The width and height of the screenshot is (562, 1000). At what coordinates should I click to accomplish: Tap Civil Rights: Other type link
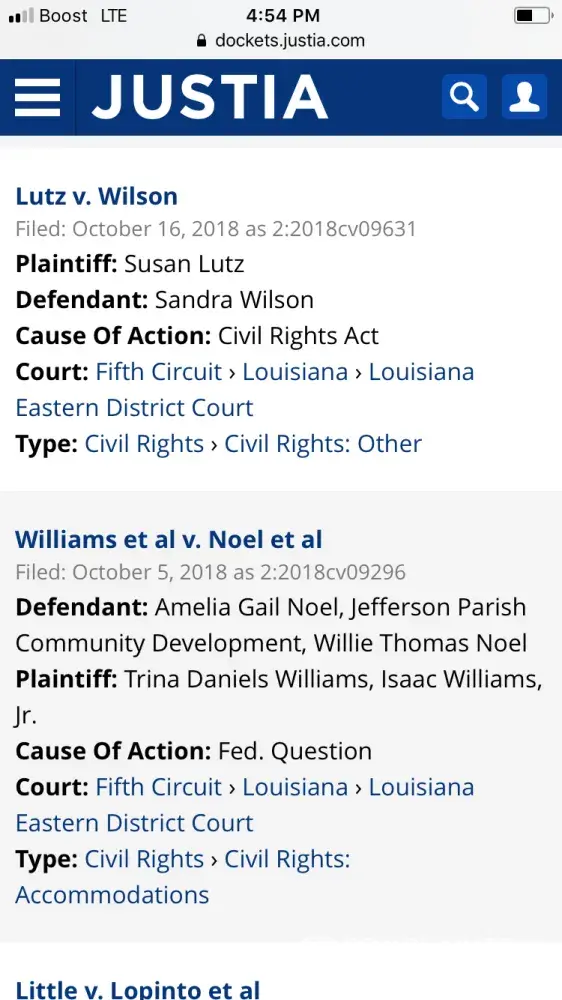[323, 443]
